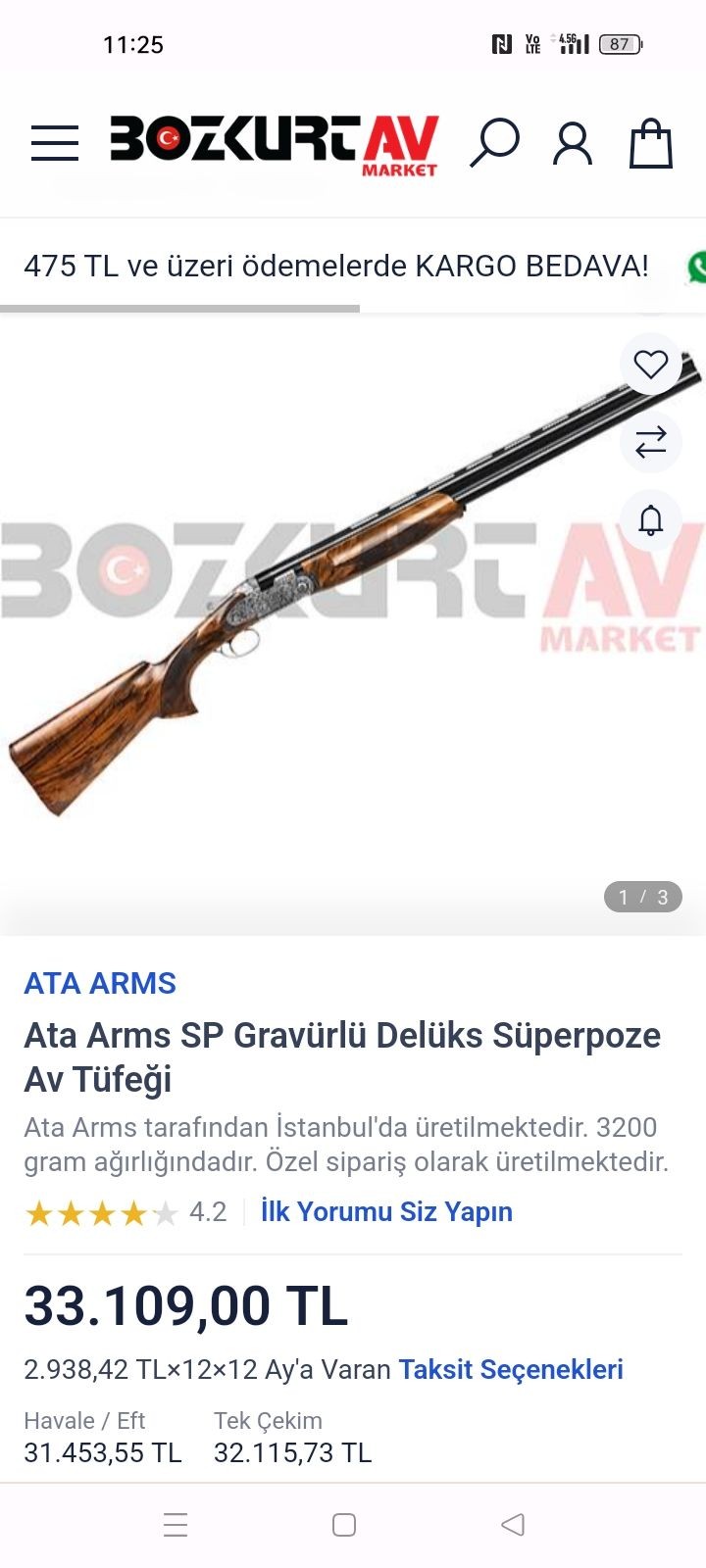Tap İlk Yorumu Siz Yapın link
This screenshot has height=1568, width=706.
click(x=386, y=1212)
